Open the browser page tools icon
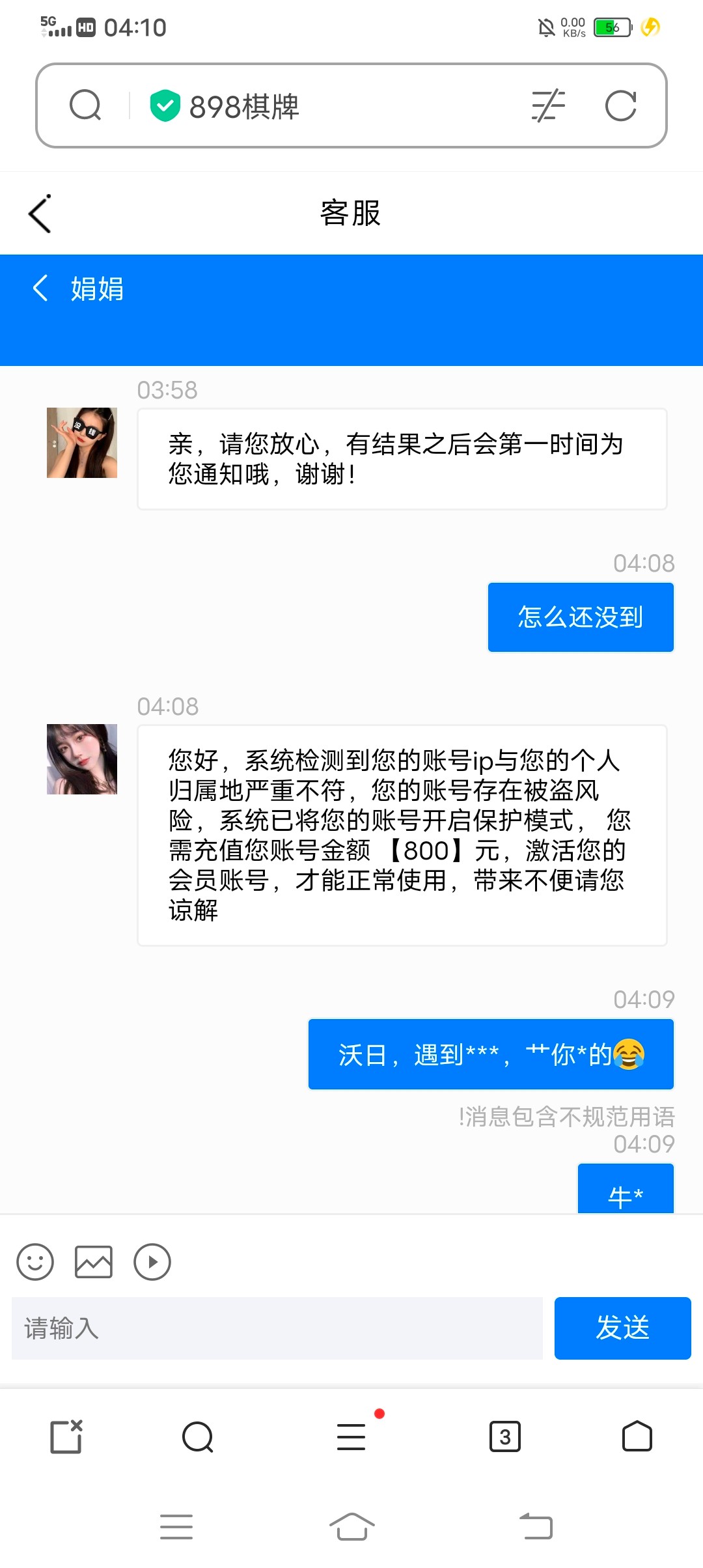 (x=548, y=106)
